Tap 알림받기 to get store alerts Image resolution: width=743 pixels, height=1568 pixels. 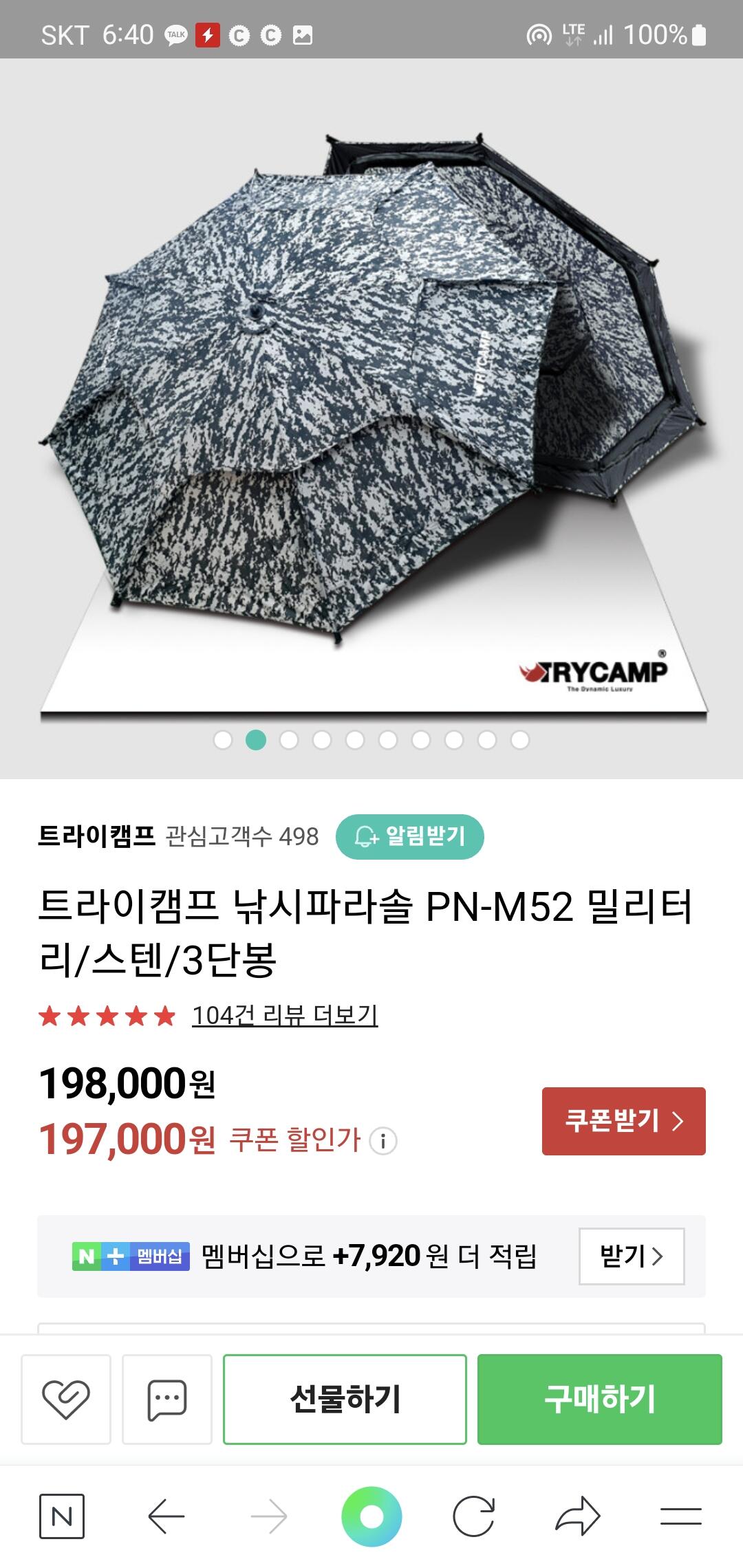click(x=410, y=836)
